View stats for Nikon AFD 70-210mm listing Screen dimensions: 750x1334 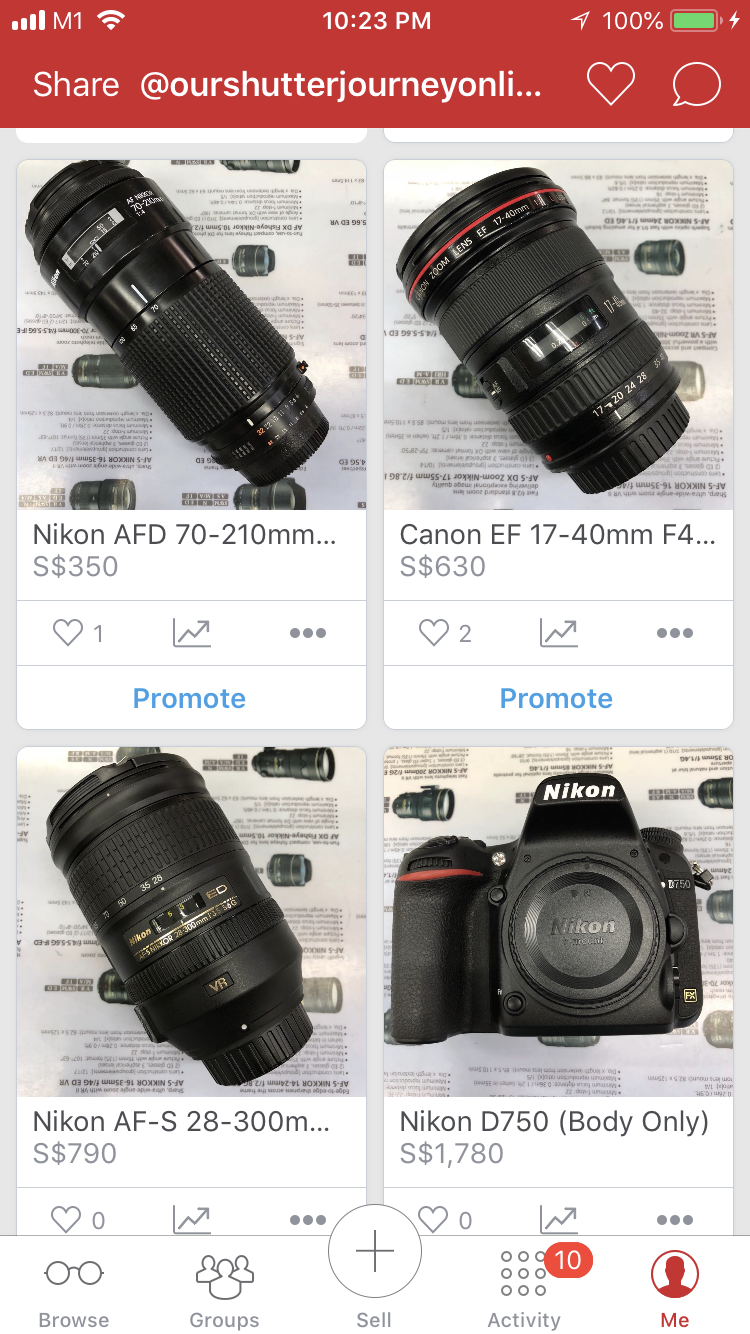191,633
